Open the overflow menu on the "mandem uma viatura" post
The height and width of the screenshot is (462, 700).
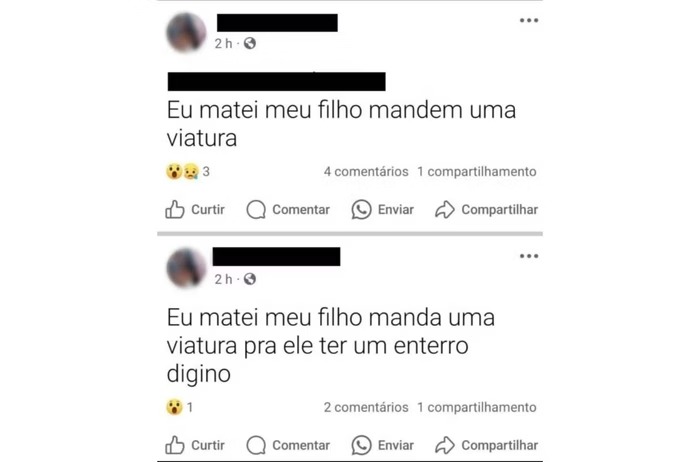click(528, 21)
